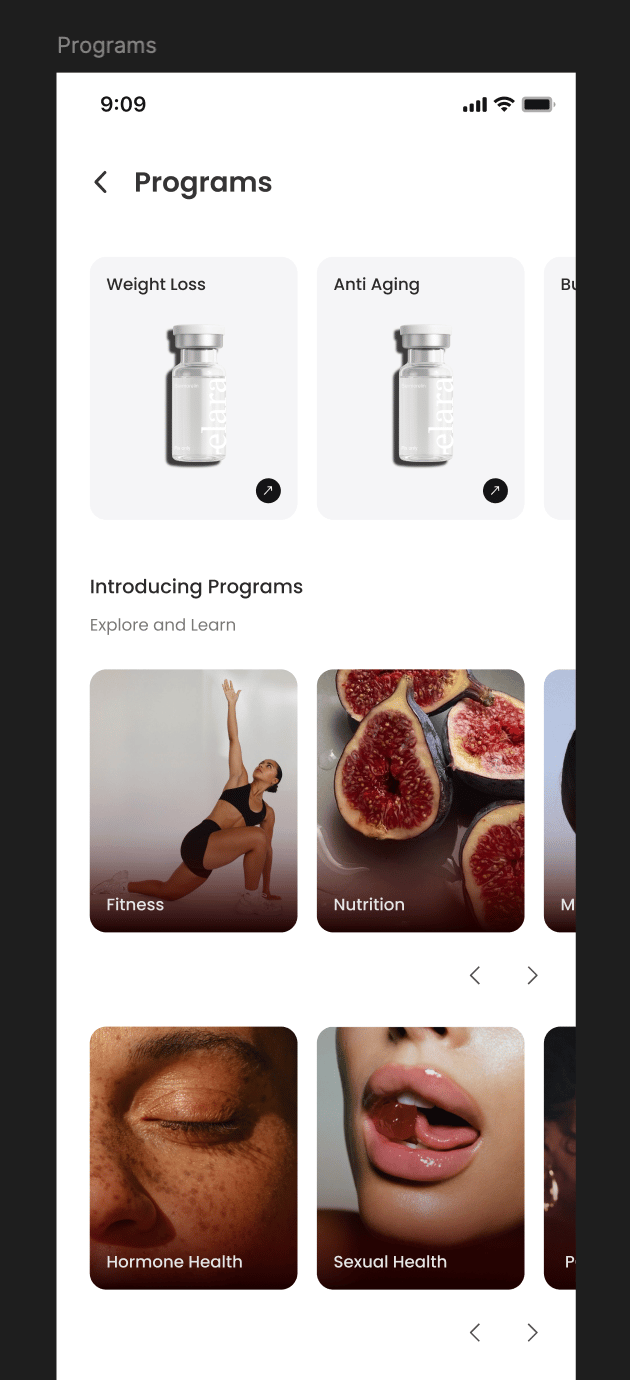Show previous cards under the Fitness row
Viewport: 630px width, 1380px height.
click(475, 975)
